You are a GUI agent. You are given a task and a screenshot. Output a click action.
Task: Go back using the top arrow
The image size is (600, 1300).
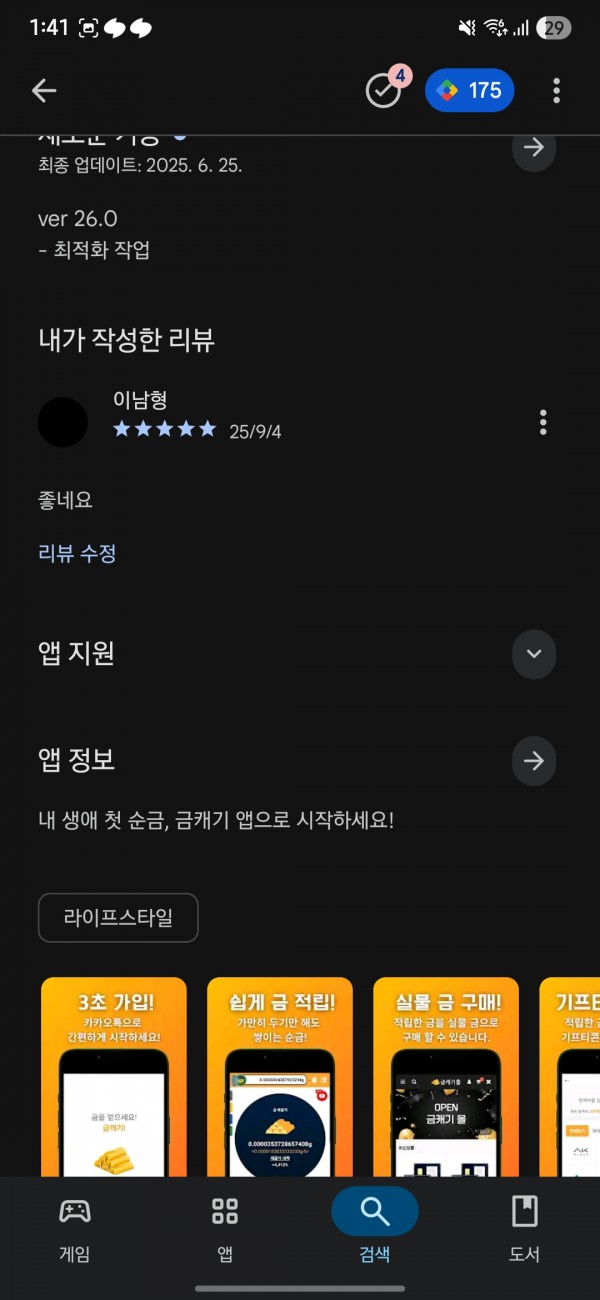coord(44,91)
